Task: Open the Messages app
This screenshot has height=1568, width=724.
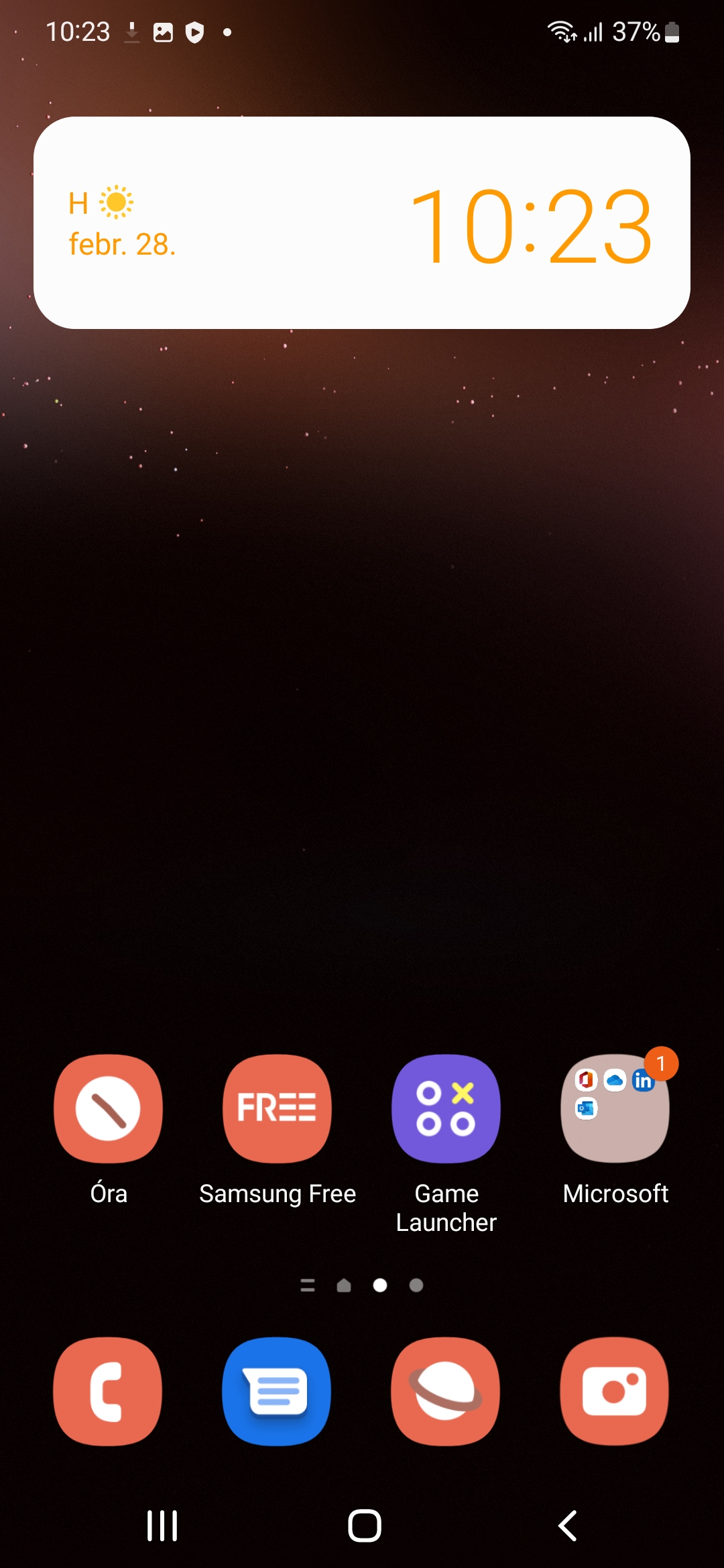Action: (277, 1391)
